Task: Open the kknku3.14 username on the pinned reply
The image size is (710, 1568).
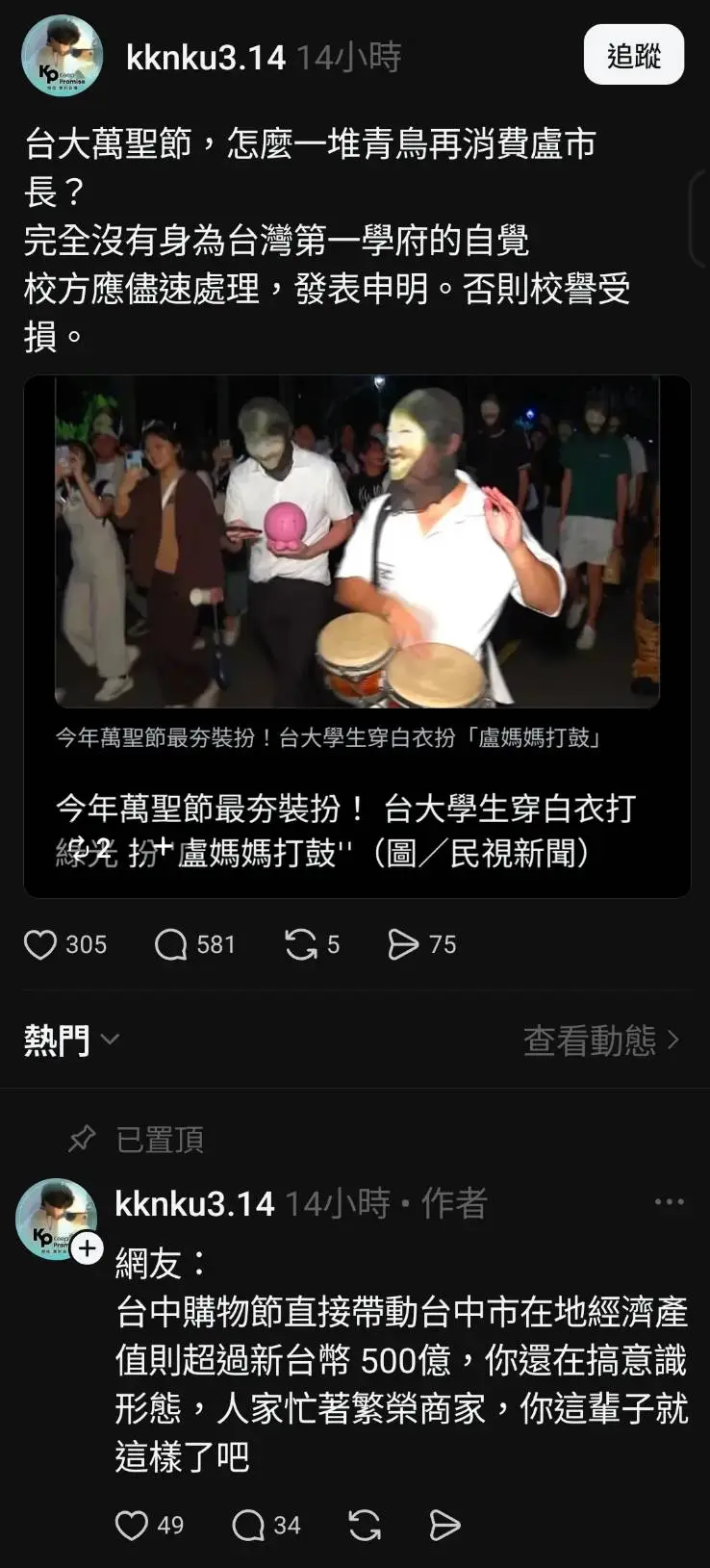Action: coord(194,1203)
